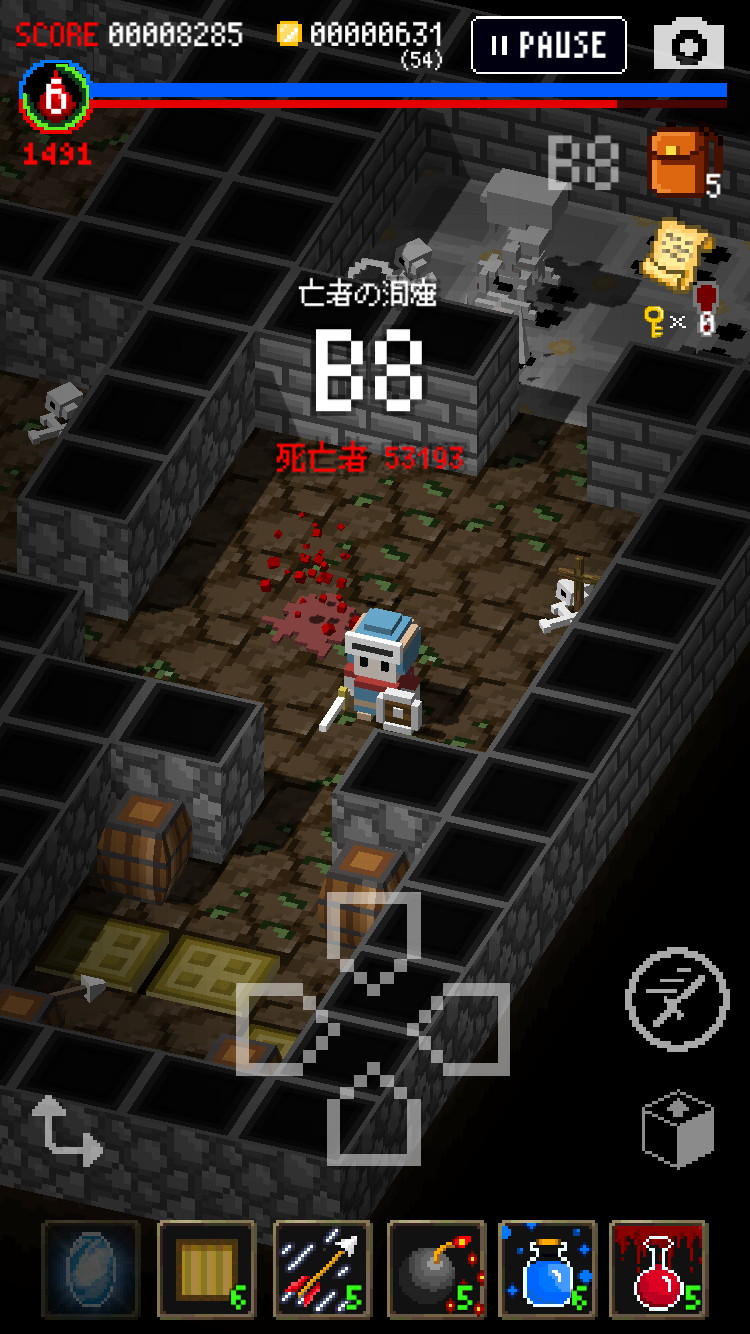Move character with the left arrow
Viewport: 750px width, 1334px height.
pyautogui.click(x=282, y=1028)
